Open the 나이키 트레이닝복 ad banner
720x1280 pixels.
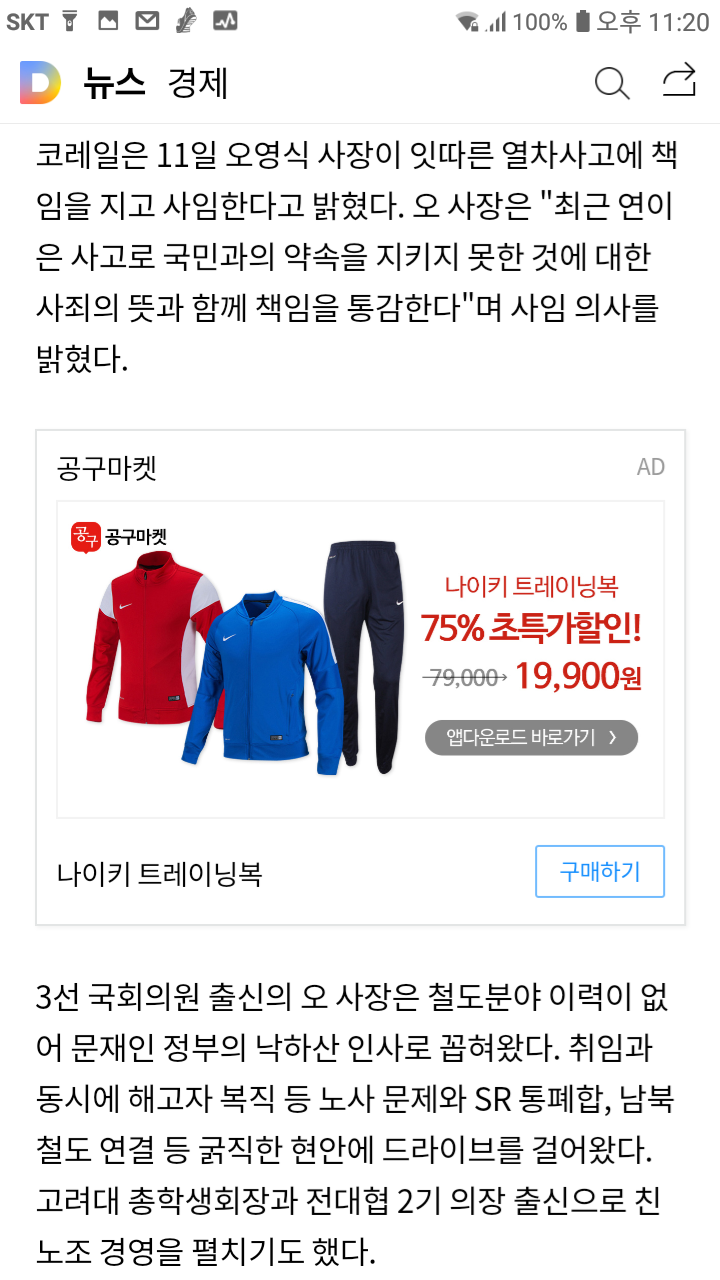tap(361, 659)
